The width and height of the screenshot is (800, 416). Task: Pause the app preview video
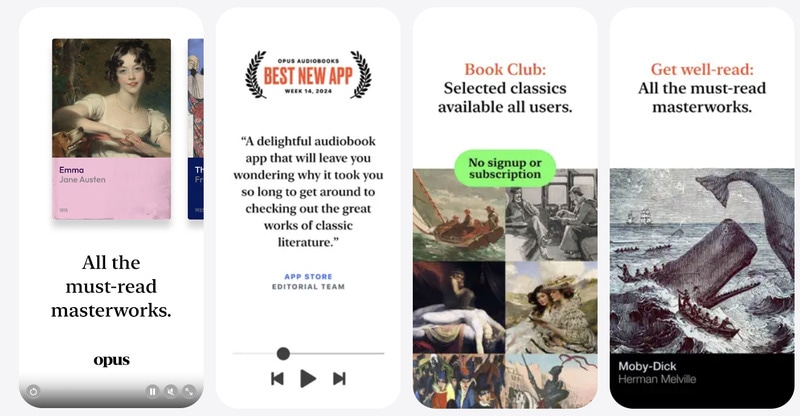click(x=153, y=391)
